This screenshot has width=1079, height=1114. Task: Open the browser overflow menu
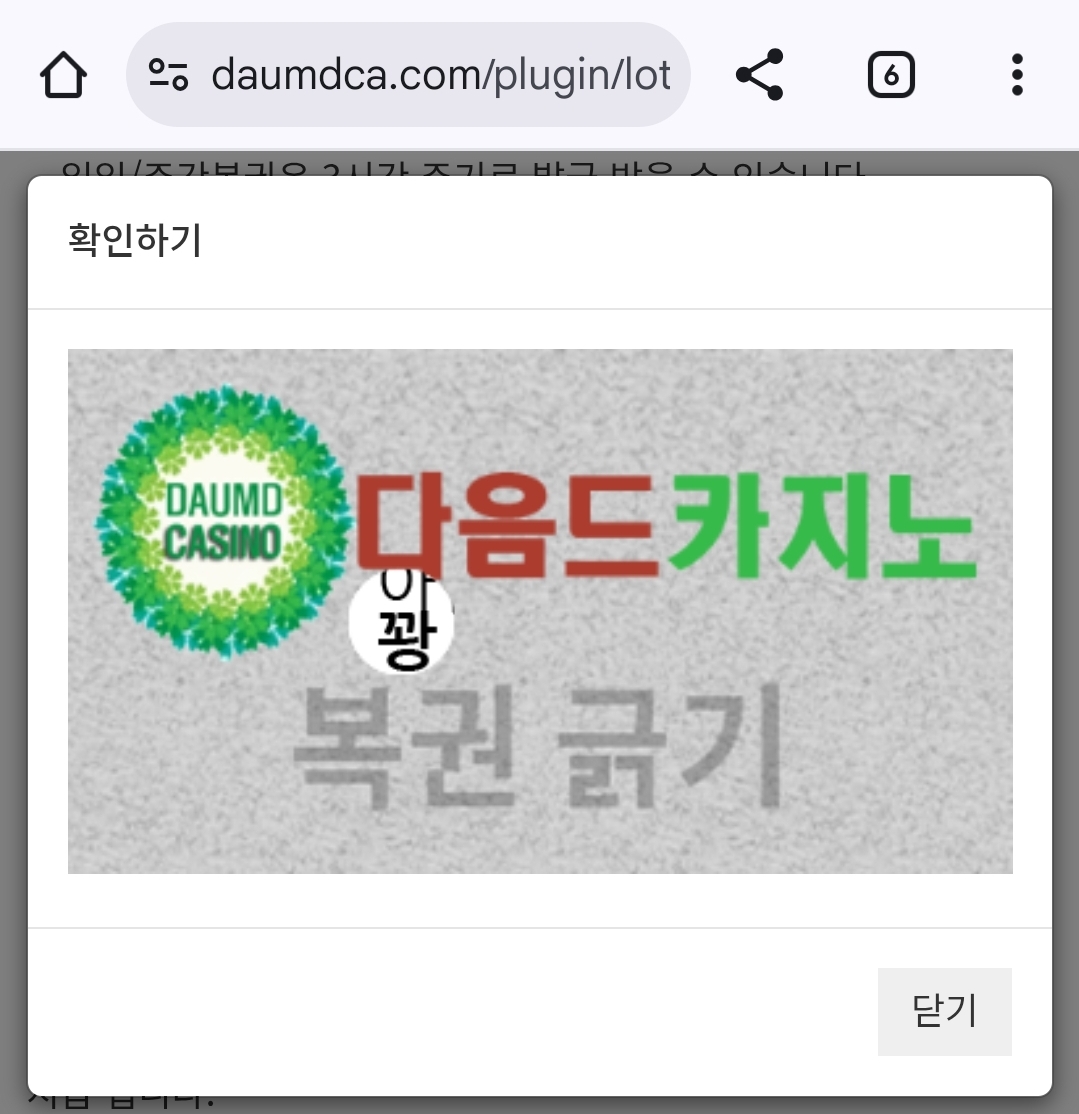[1017, 75]
